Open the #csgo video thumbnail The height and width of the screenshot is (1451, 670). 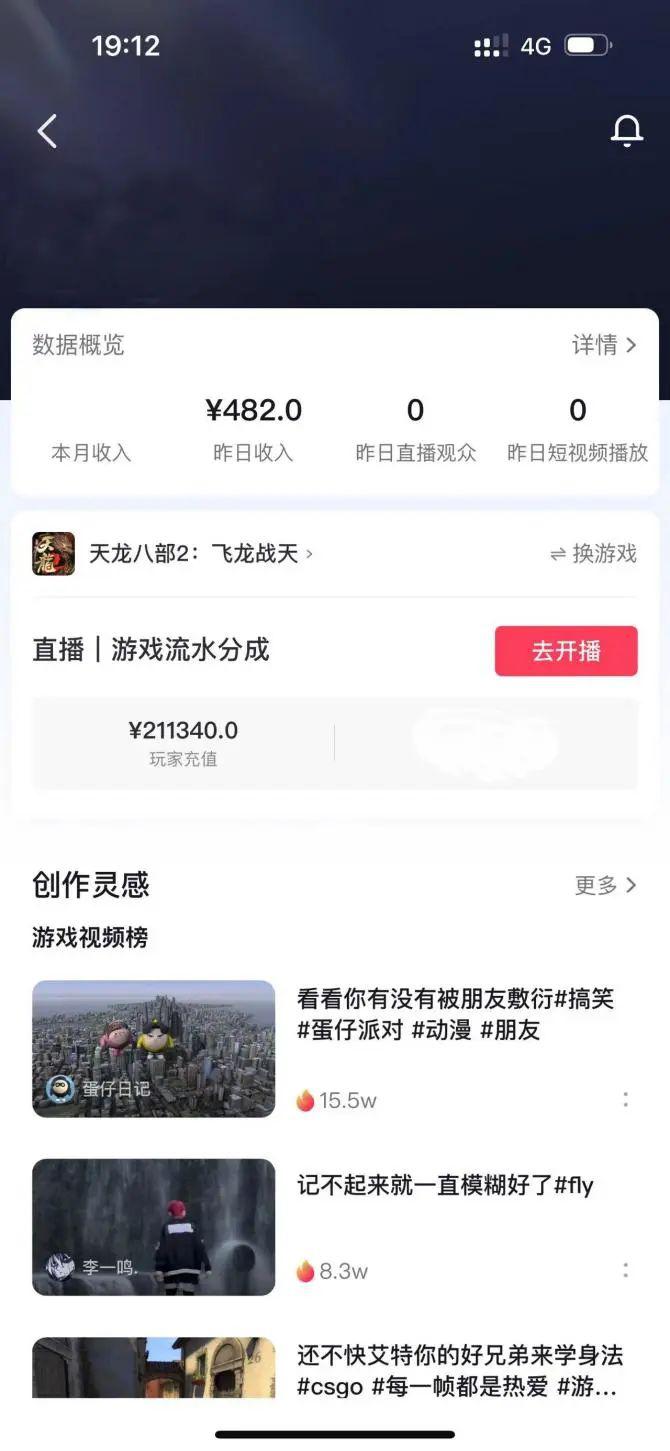[153, 1368]
